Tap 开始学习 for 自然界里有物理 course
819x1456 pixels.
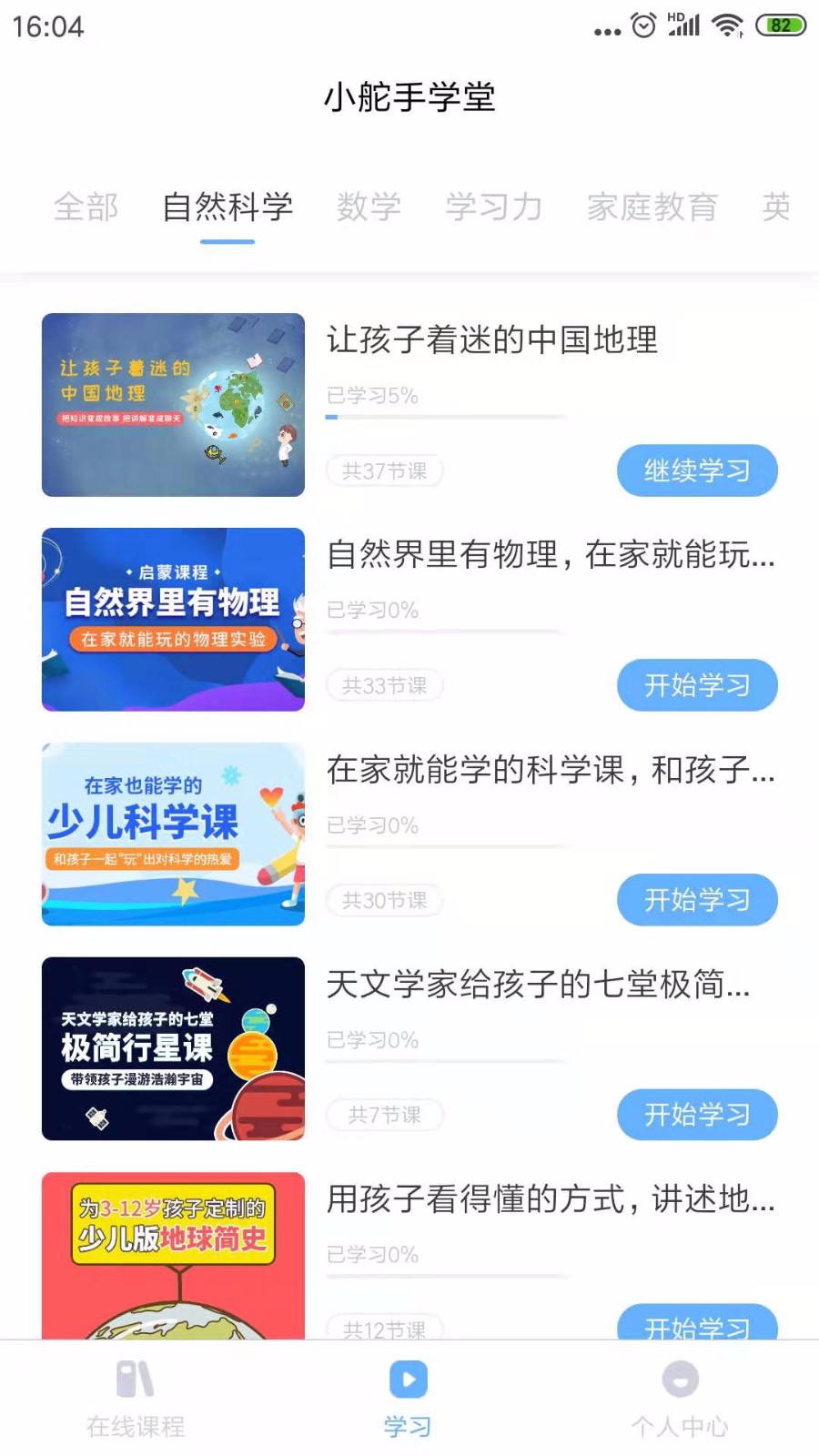click(697, 685)
